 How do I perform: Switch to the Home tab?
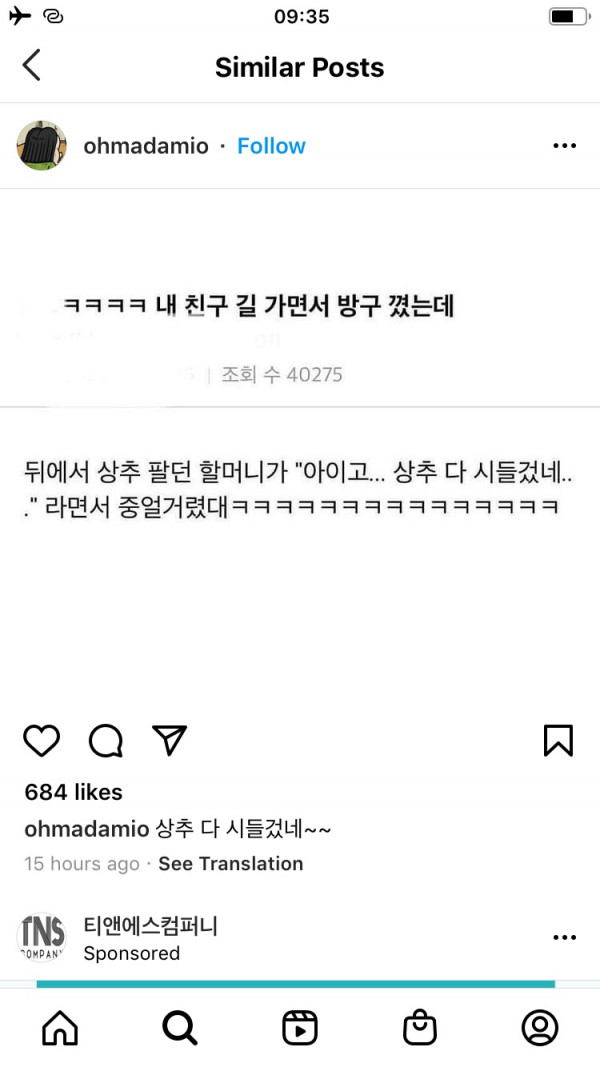coord(60,1027)
